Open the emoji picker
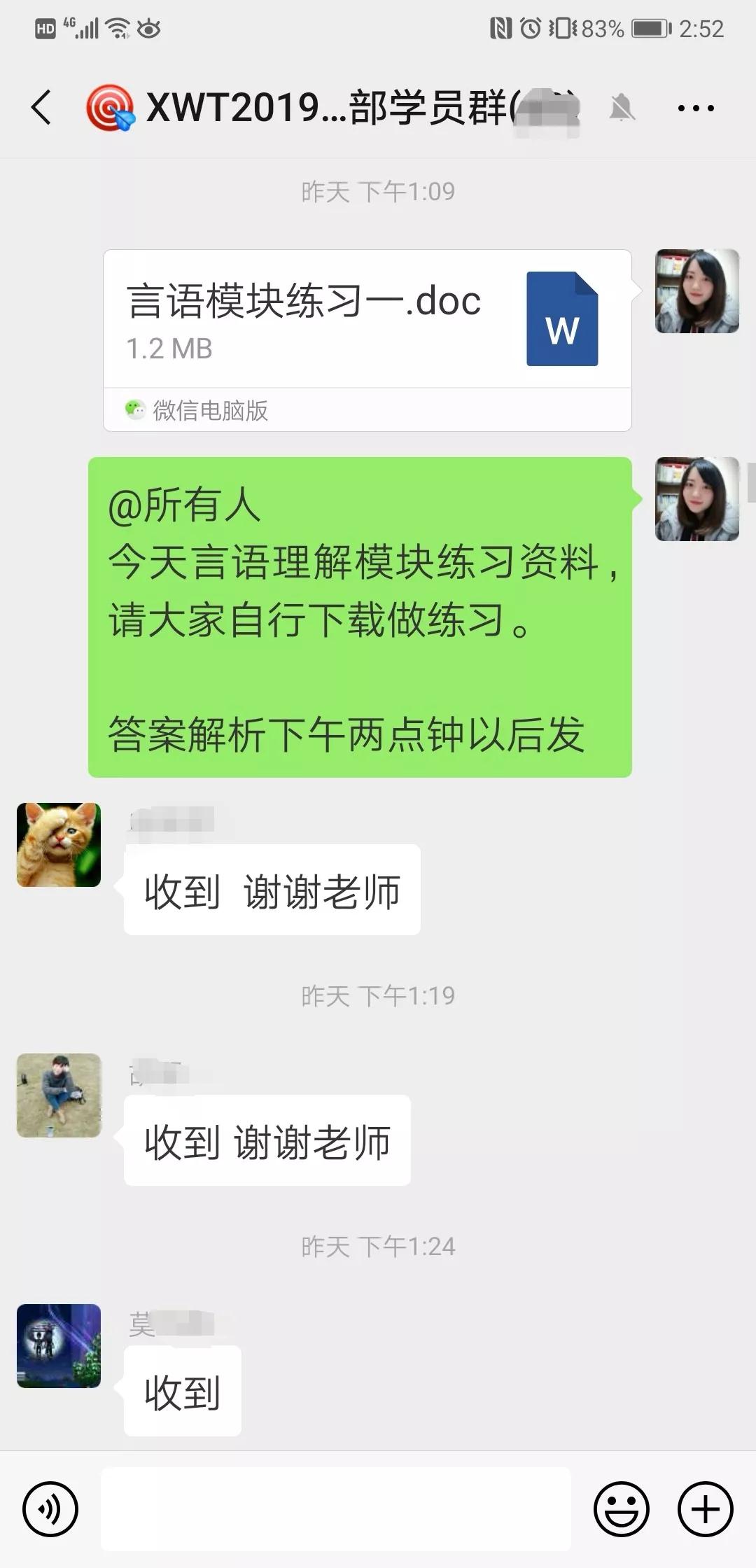Viewport: 756px width, 1568px height. coord(621,1509)
